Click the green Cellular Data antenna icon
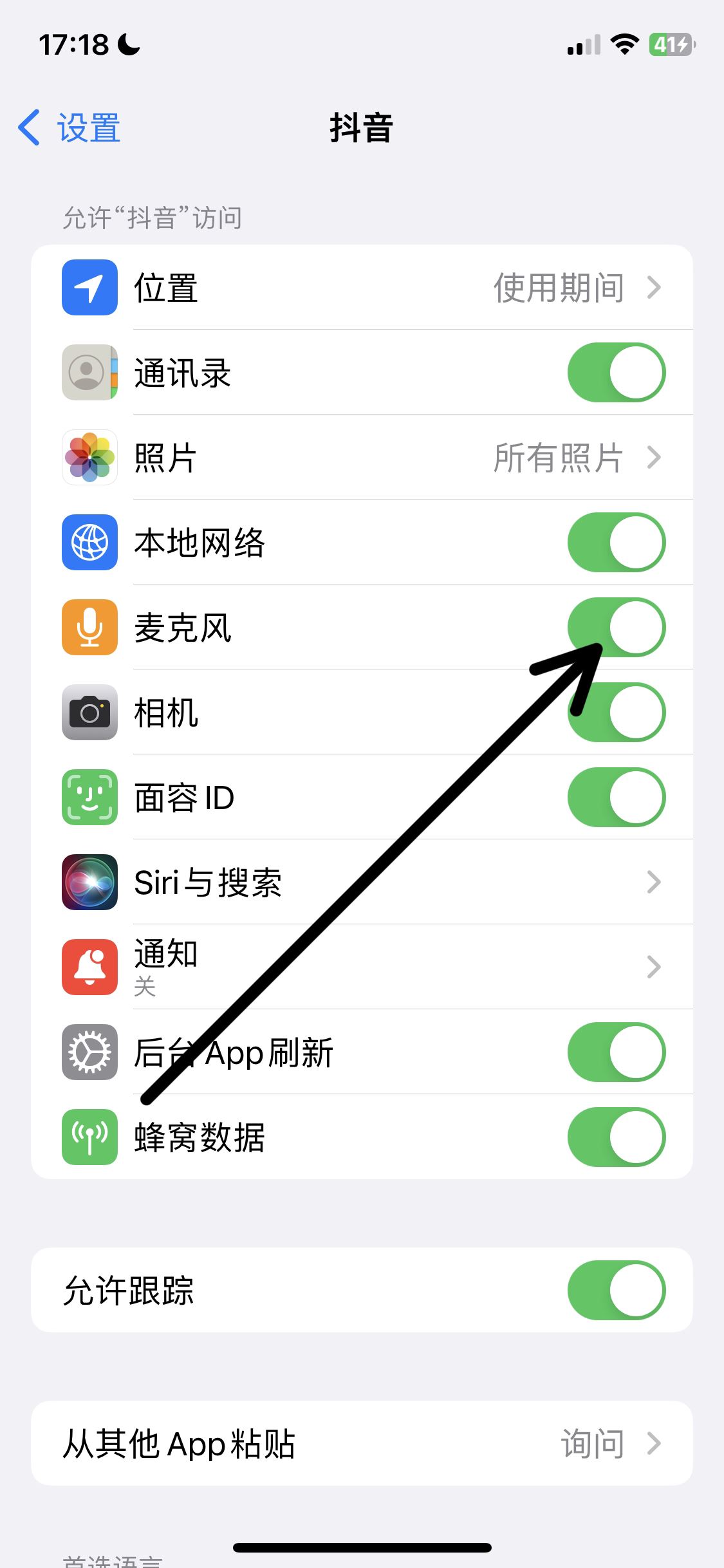724x1568 pixels. click(89, 1137)
